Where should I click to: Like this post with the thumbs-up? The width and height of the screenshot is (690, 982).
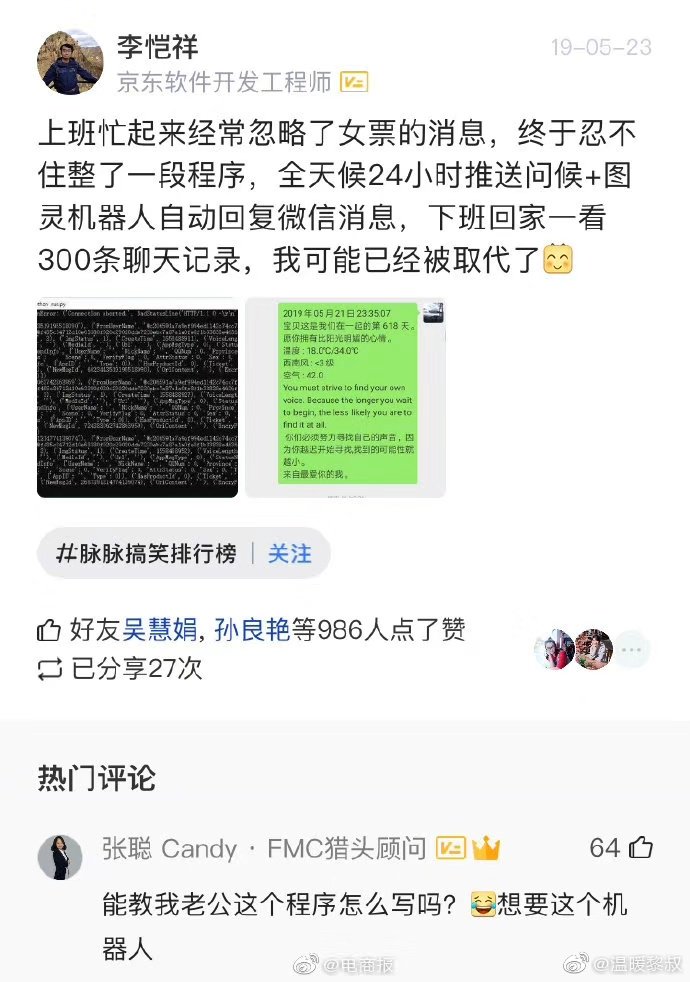[x=49, y=630]
